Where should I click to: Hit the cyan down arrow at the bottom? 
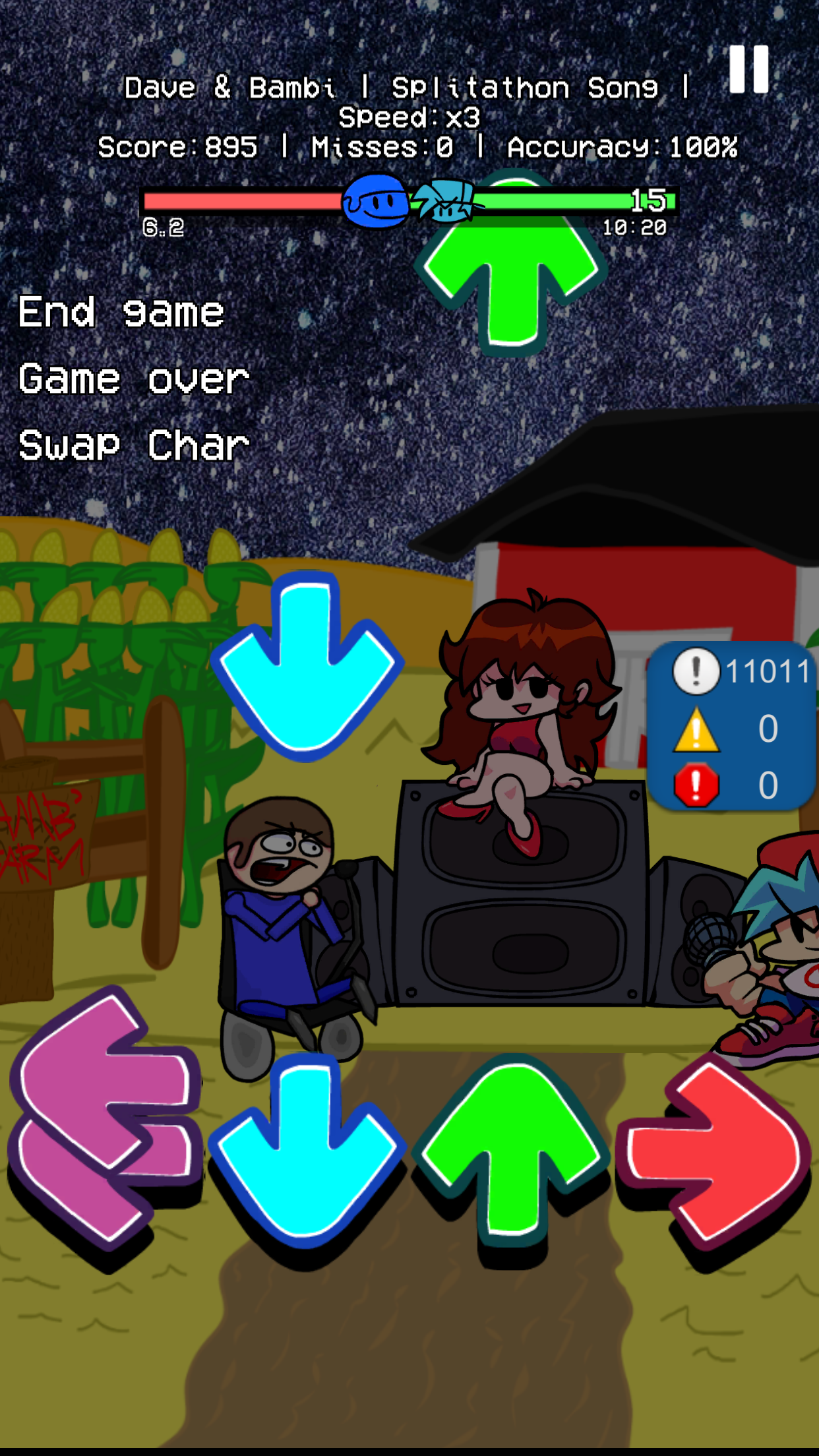(307, 1151)
